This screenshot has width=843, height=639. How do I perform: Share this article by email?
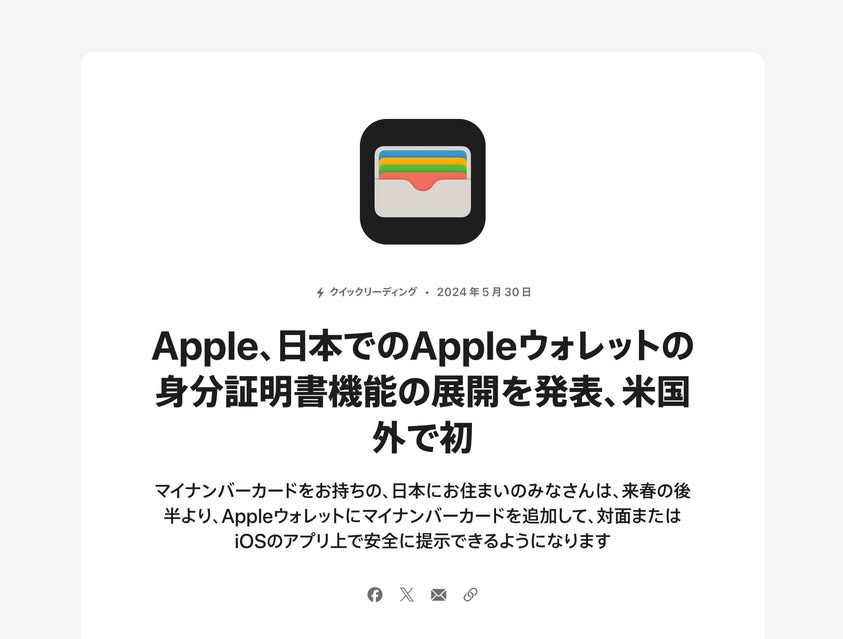coord(438,594)
